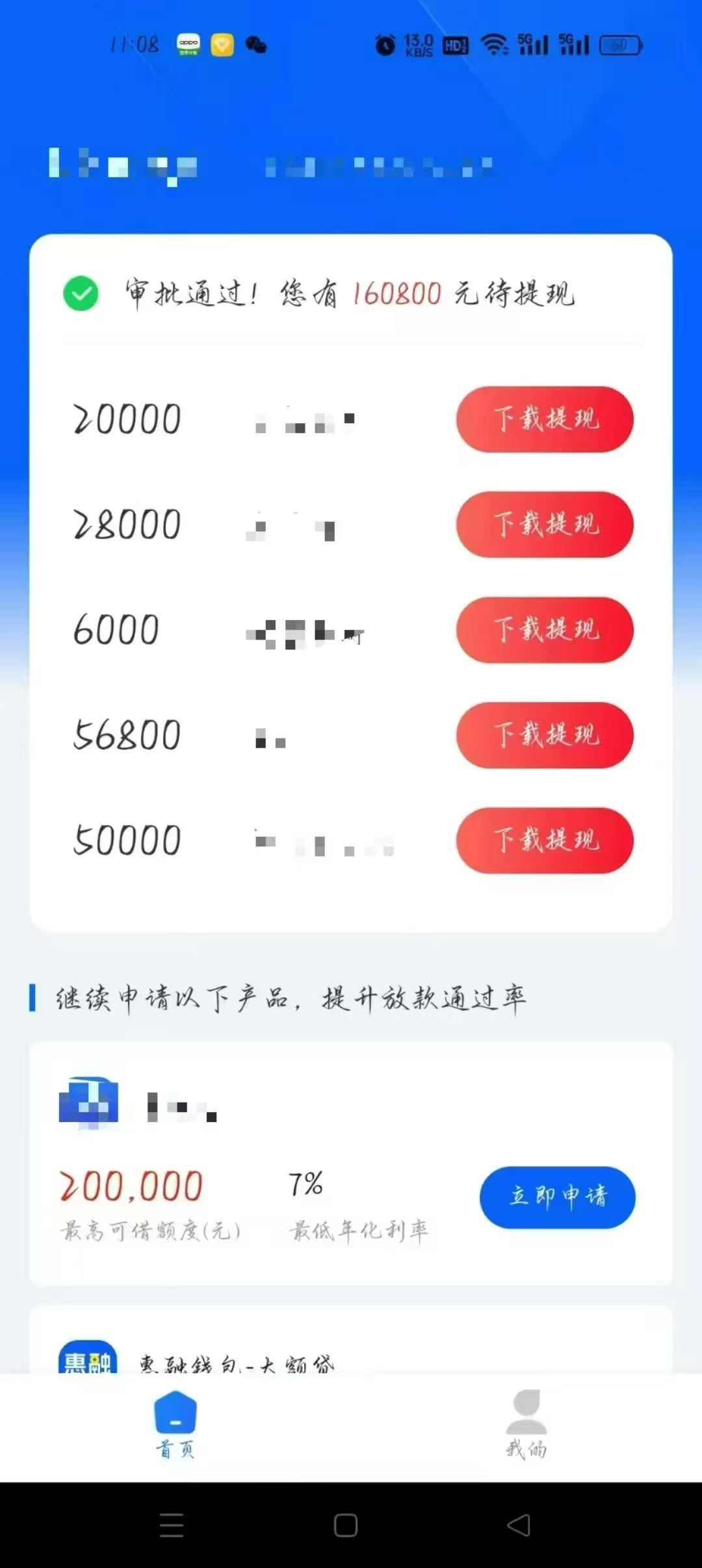Go to home with system home button
Viewport: 702px width, 1568px height.
coord(345,1525)
